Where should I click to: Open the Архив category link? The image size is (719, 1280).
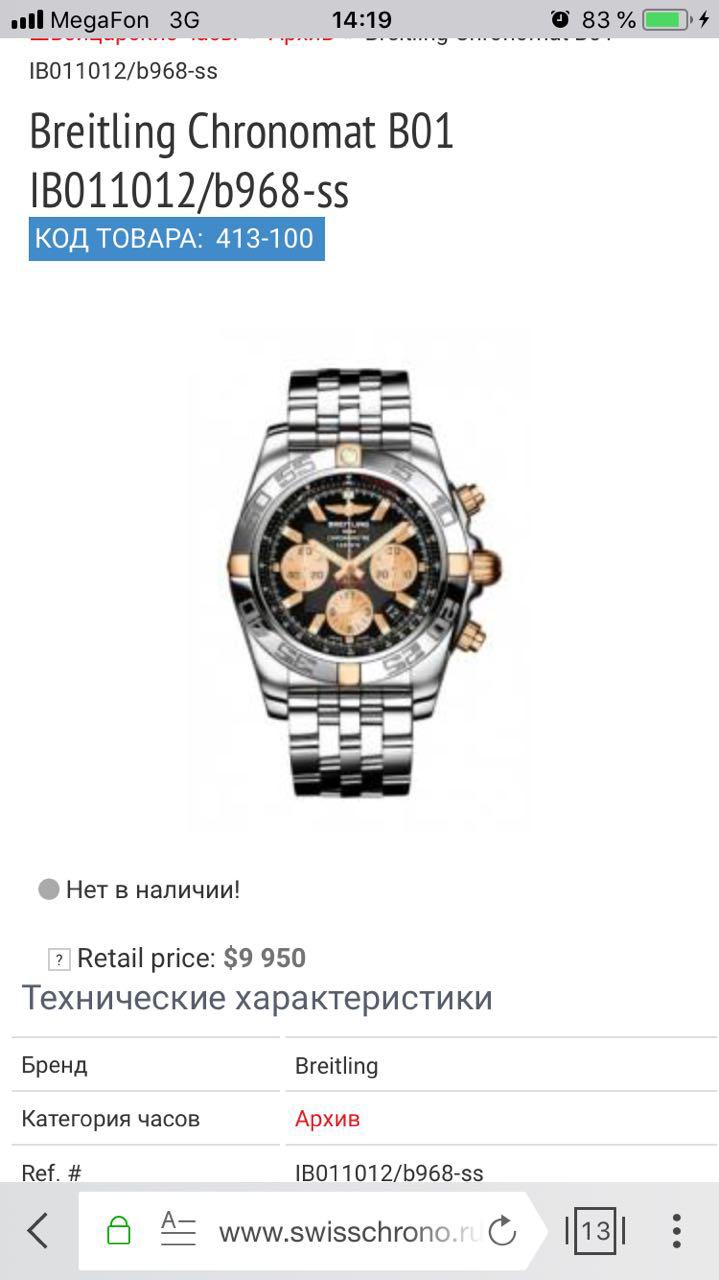point(327,1118)
